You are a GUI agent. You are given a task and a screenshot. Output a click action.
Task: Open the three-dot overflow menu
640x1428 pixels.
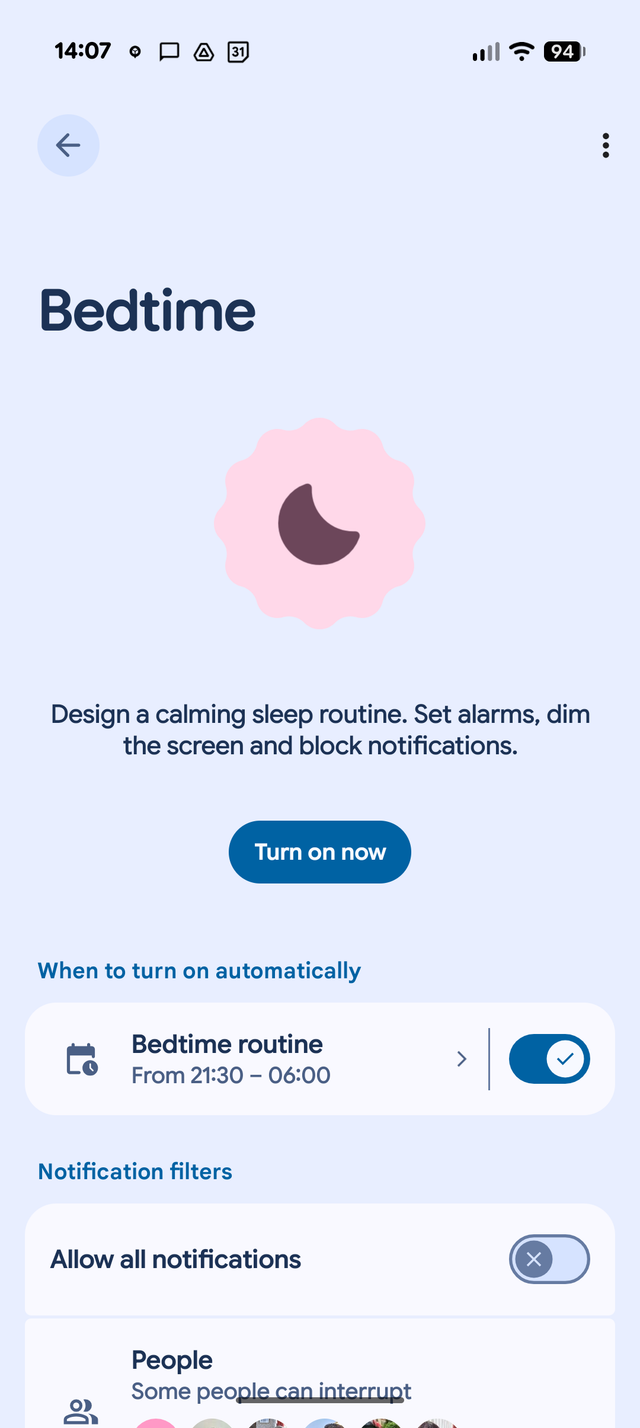click(x=605, y=146)
